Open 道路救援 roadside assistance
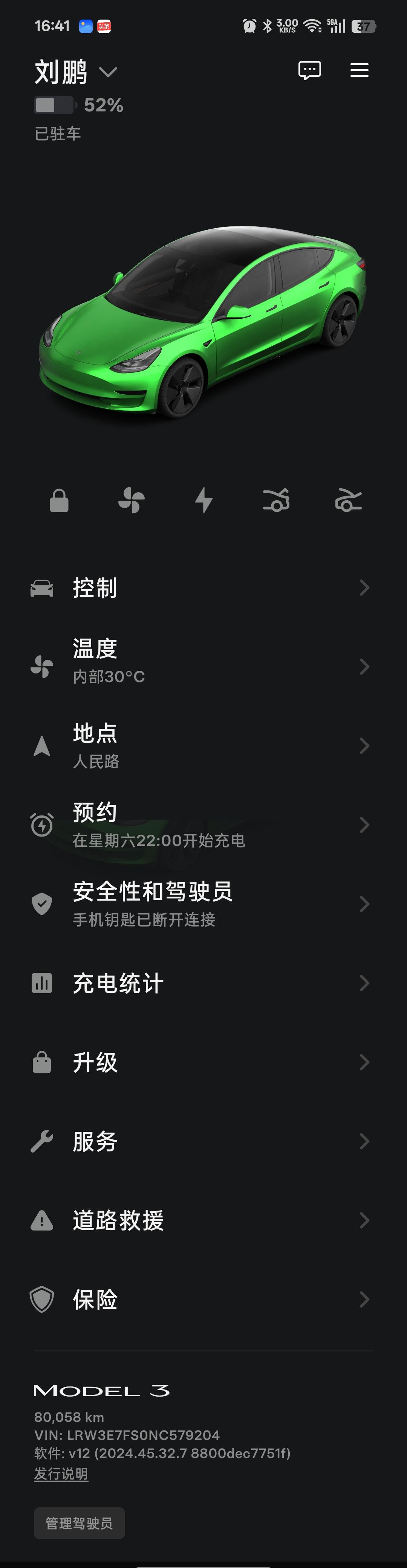407x1568 pixels. (201, 1220)
